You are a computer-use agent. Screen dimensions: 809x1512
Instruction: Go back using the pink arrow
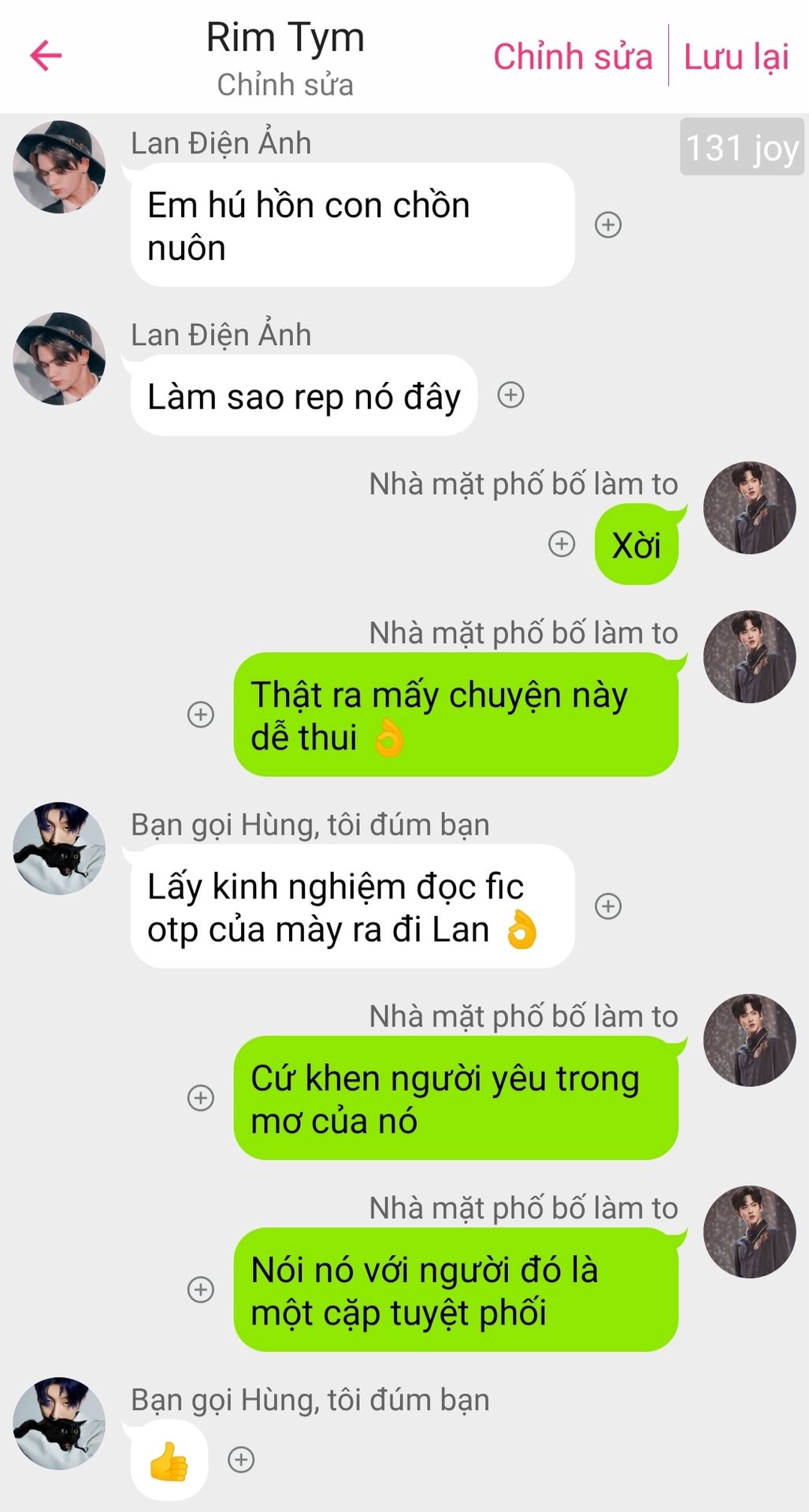coord(46,56)
